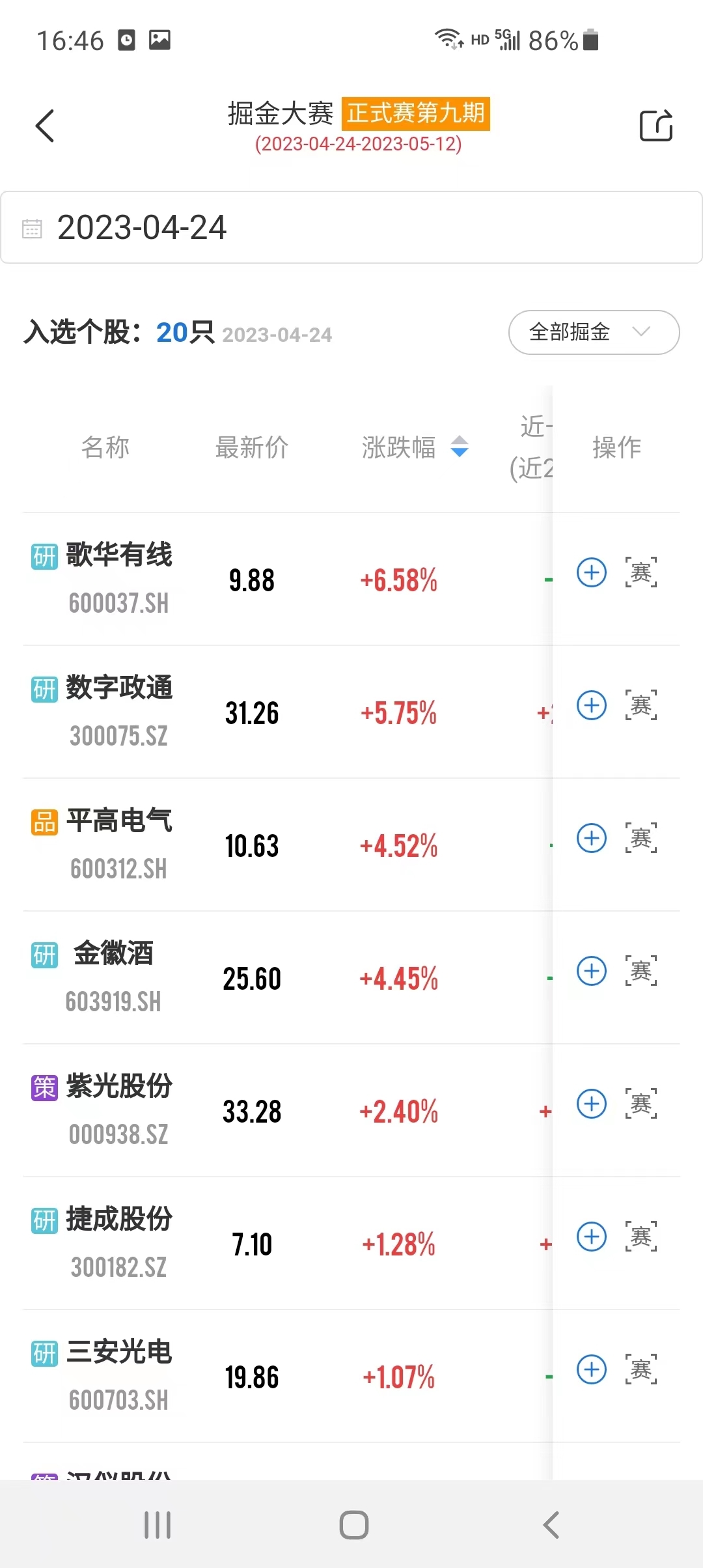Add 捷成股份 to watchlist

coord(592,1237)
